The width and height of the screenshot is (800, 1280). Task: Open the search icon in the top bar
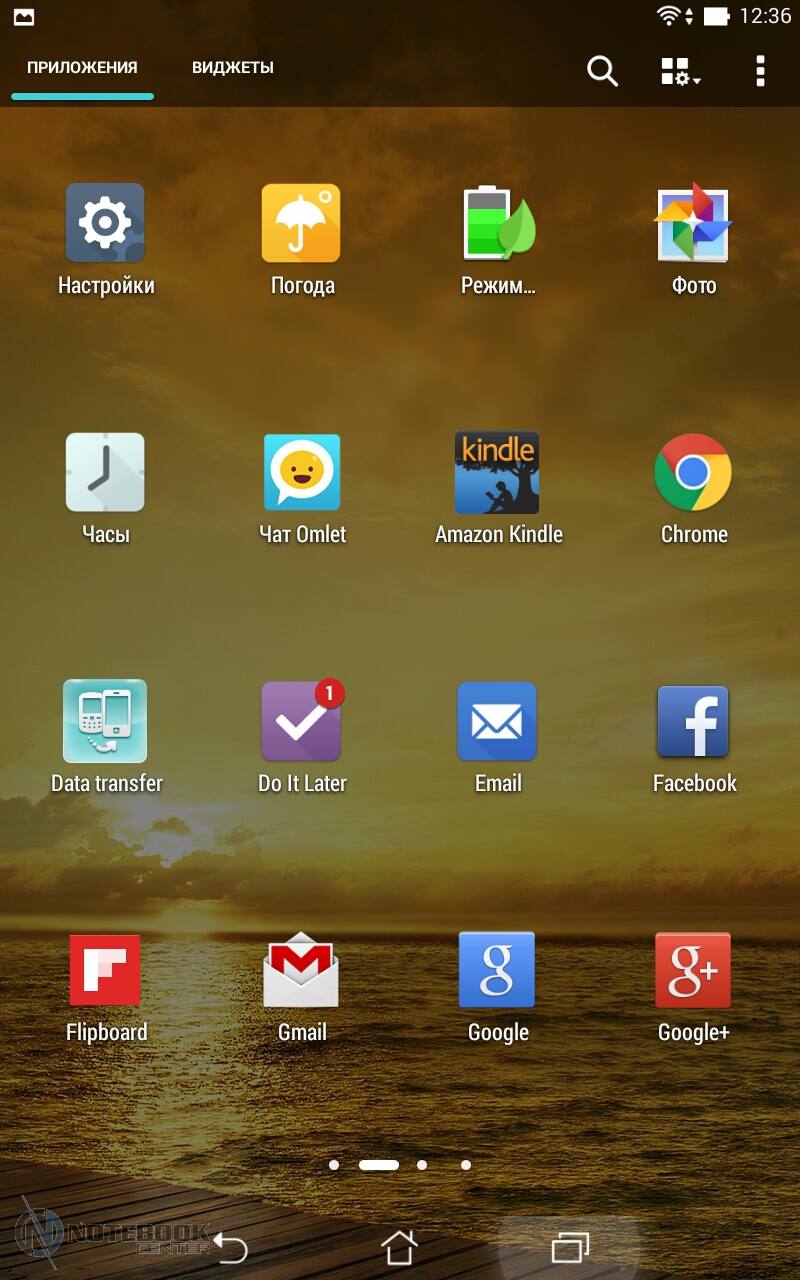click(602, 70)
